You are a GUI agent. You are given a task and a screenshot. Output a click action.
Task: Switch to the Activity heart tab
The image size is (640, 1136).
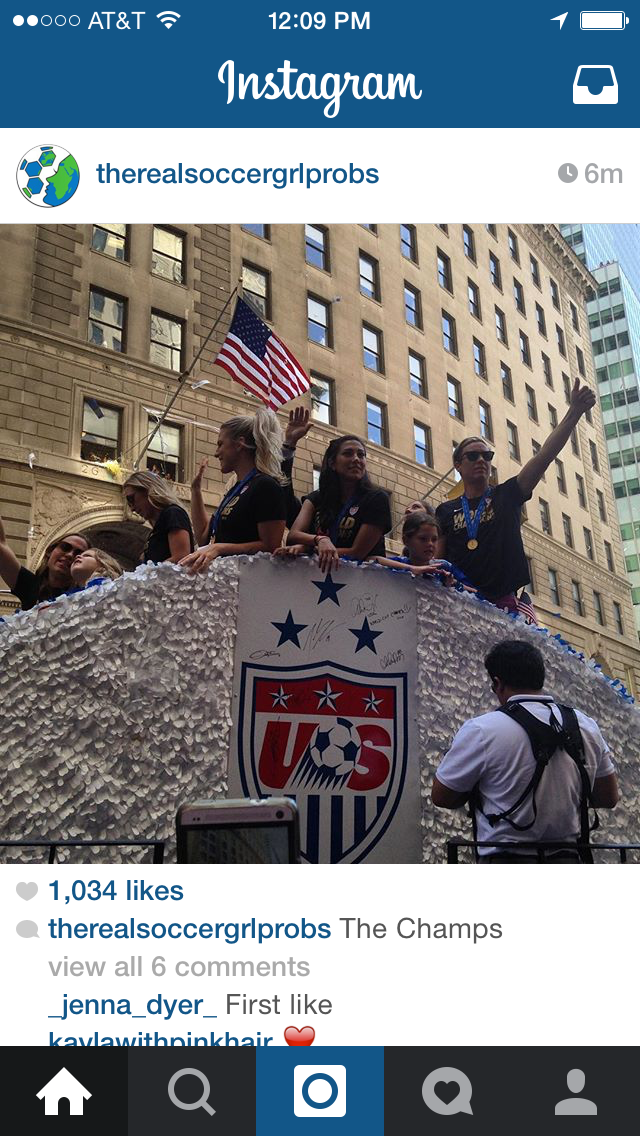[448, 1091]
